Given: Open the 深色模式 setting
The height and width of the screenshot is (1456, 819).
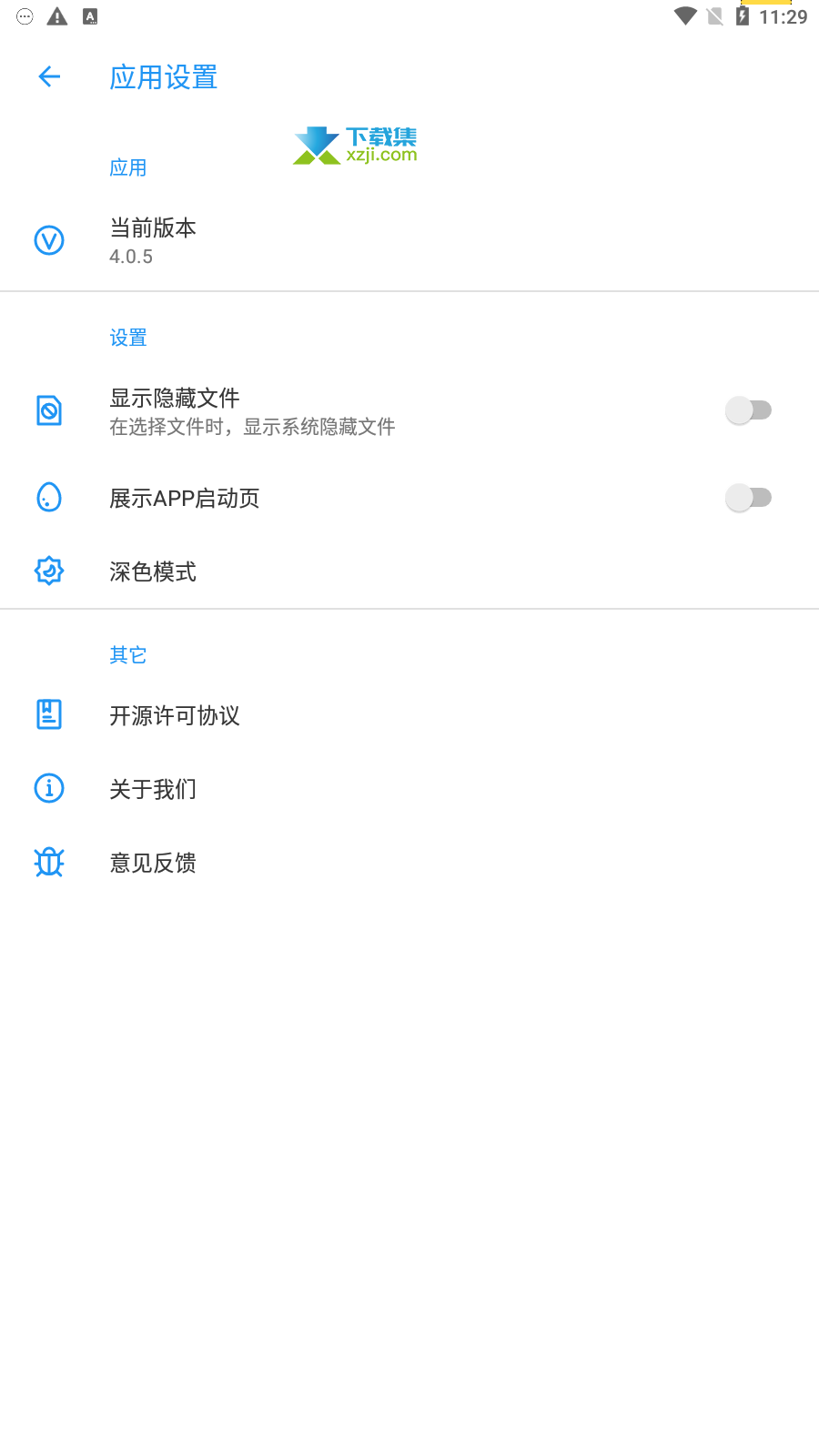Looking at the screenshot, I should click(409, 571).
